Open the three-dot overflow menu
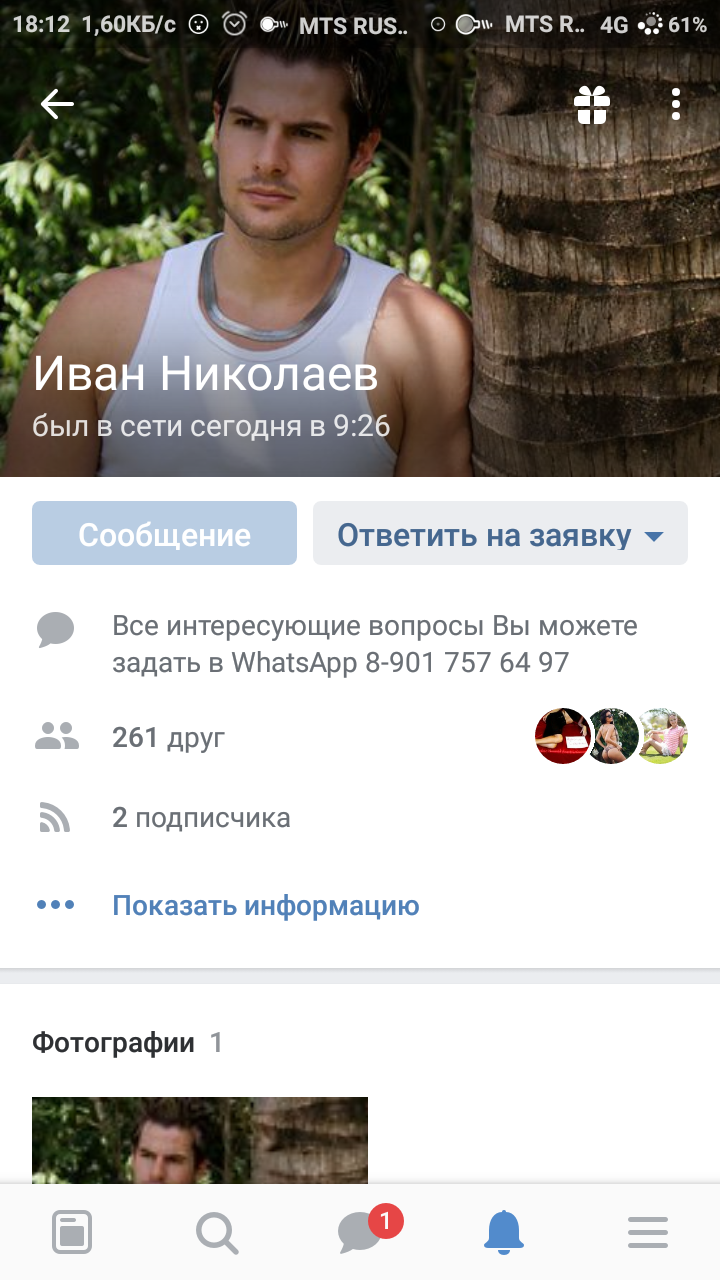720x1280 pixels. (x=676, y=104)
